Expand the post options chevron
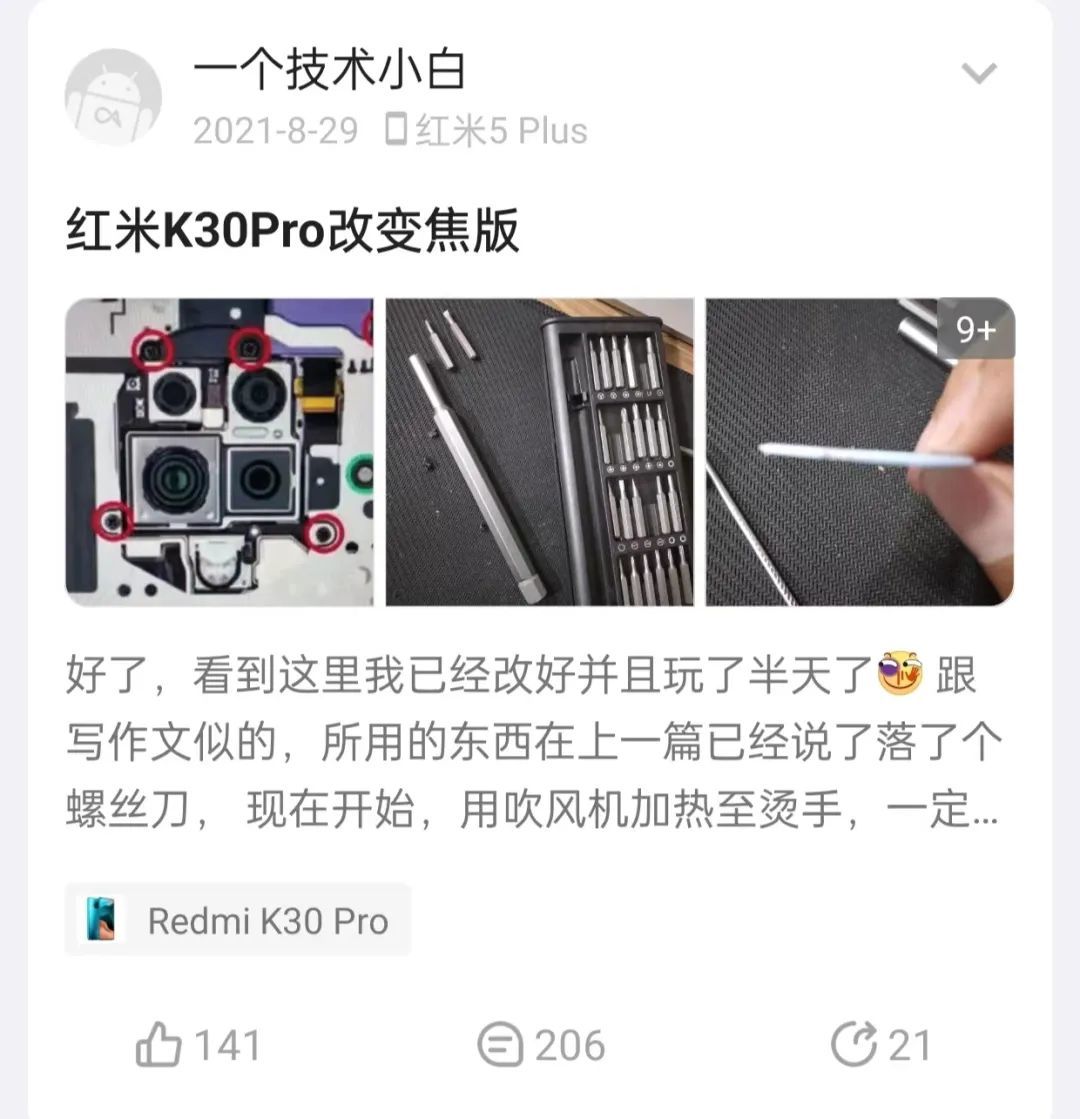Viewport: 1080px width, 1119px height. pyautogui.click(x=978, y=74)
